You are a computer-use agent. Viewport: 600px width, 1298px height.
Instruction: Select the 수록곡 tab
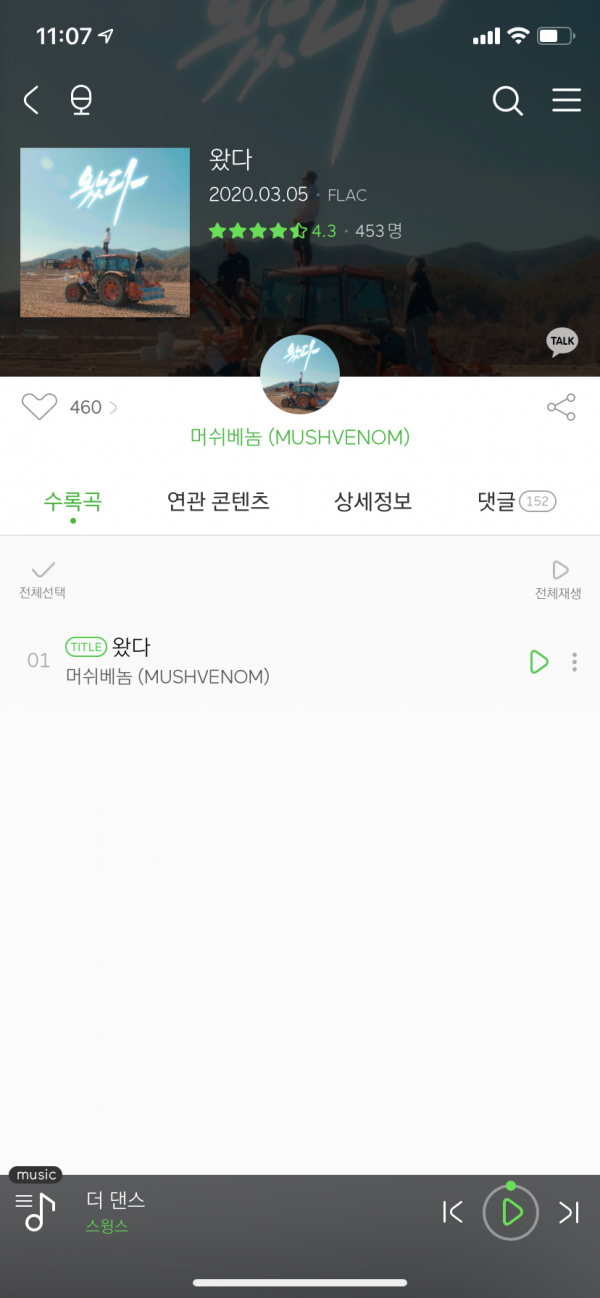point(73,501)
